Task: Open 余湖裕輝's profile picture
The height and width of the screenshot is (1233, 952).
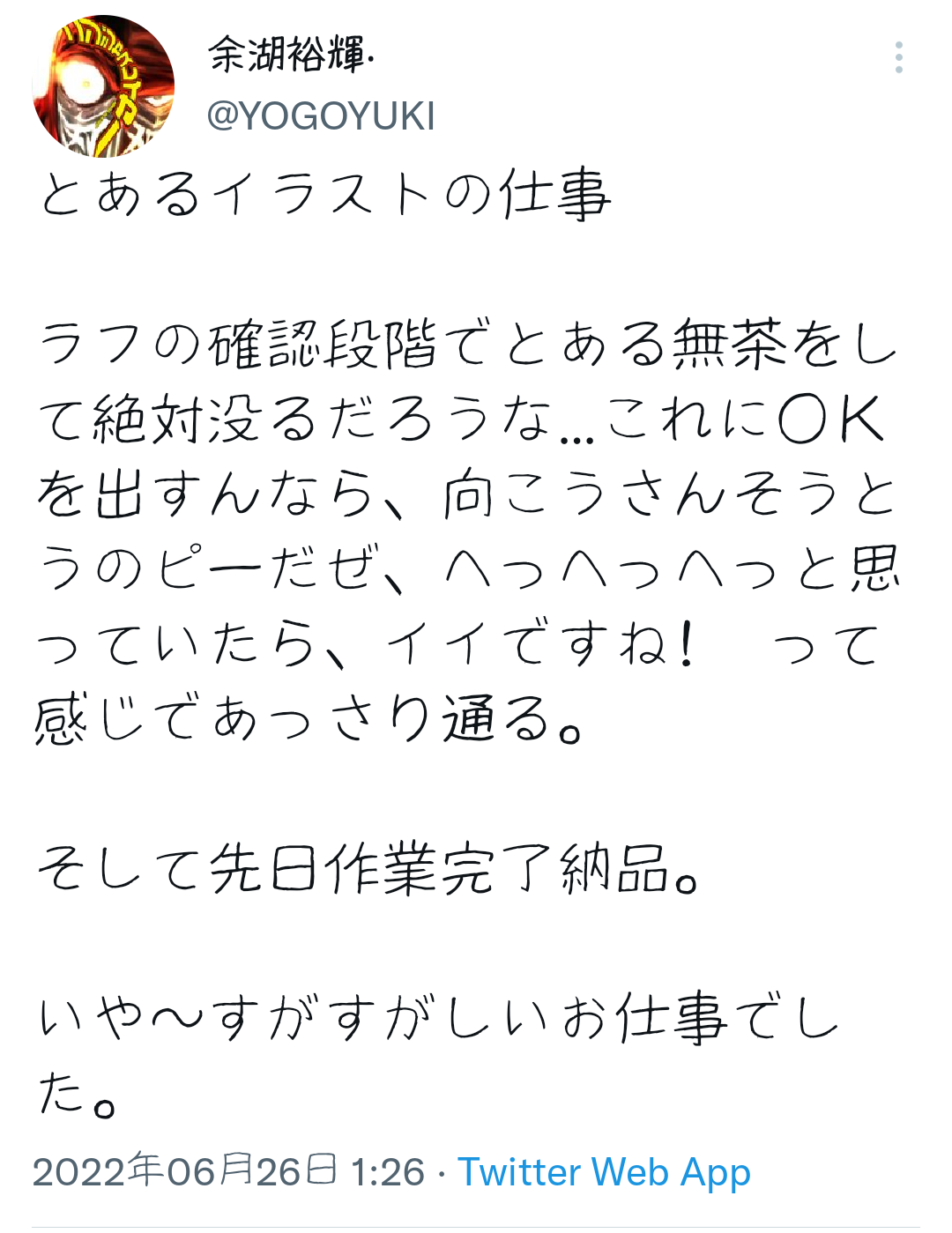Action: pyautogui.click(x=103, y=86)
